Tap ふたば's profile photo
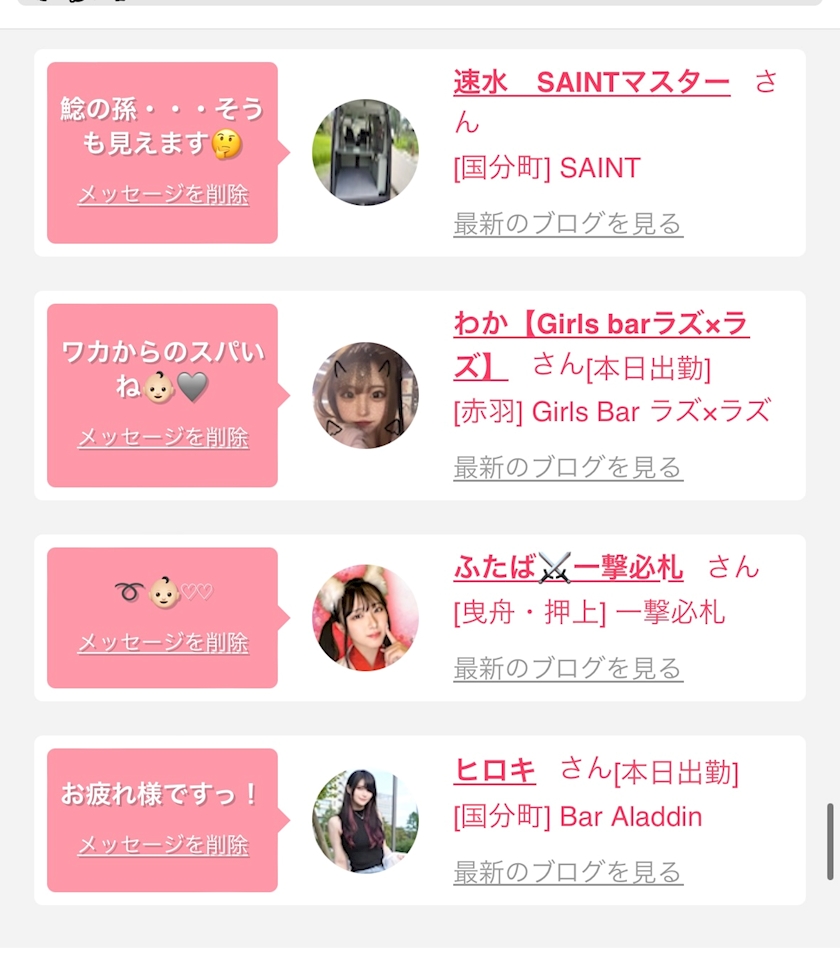The width and height of the screenshot is (840, 965). 365,617
